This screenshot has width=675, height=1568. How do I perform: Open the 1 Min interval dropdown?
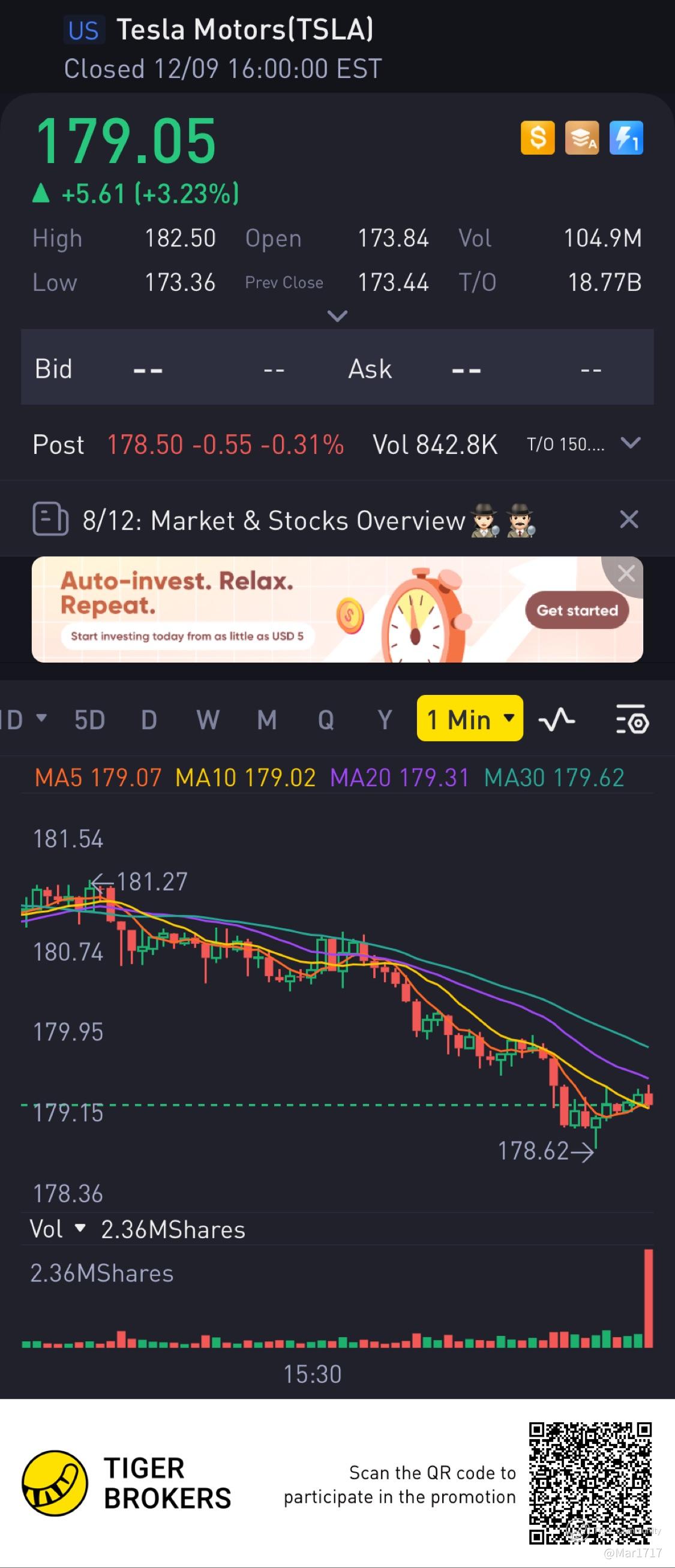(x=470, y=719)
